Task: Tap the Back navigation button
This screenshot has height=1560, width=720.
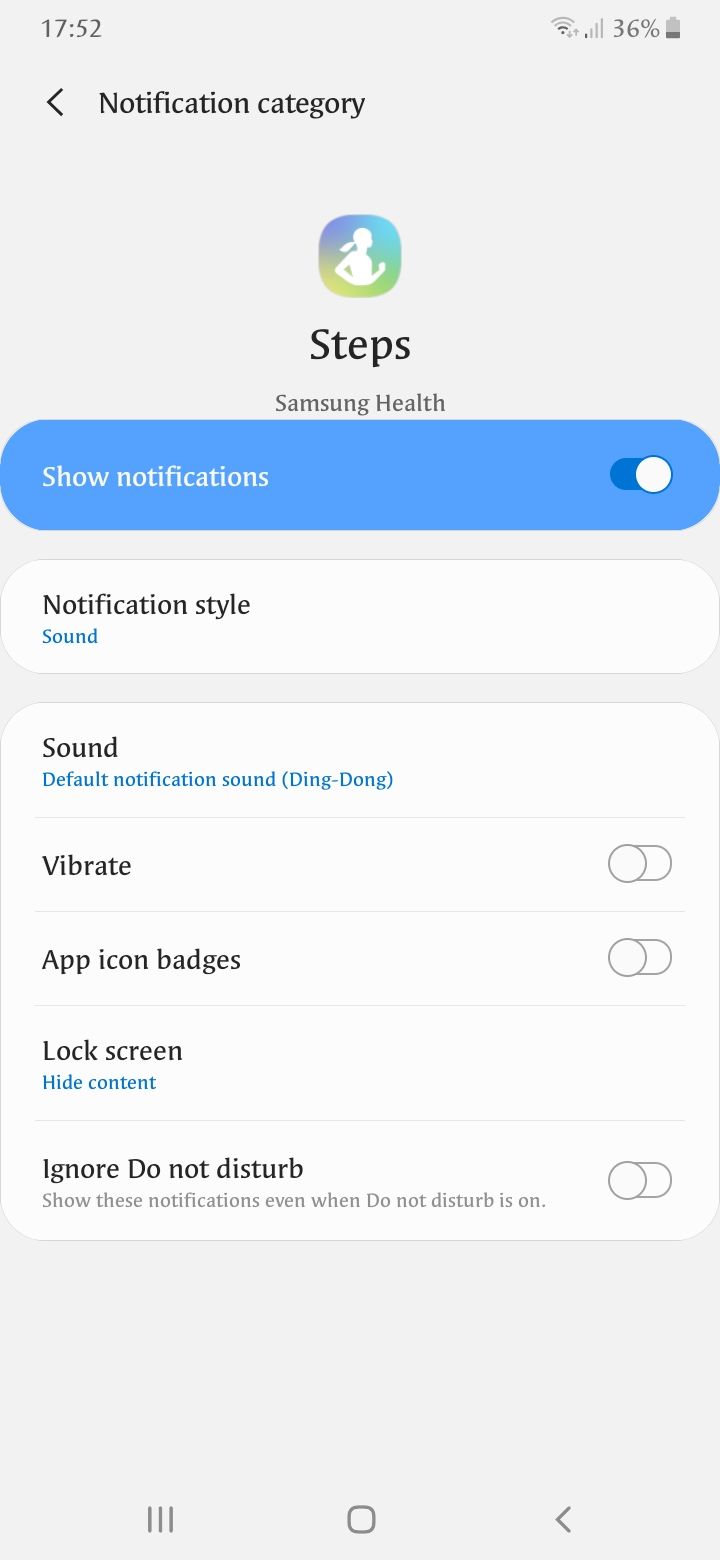Action: point(561,1518)
